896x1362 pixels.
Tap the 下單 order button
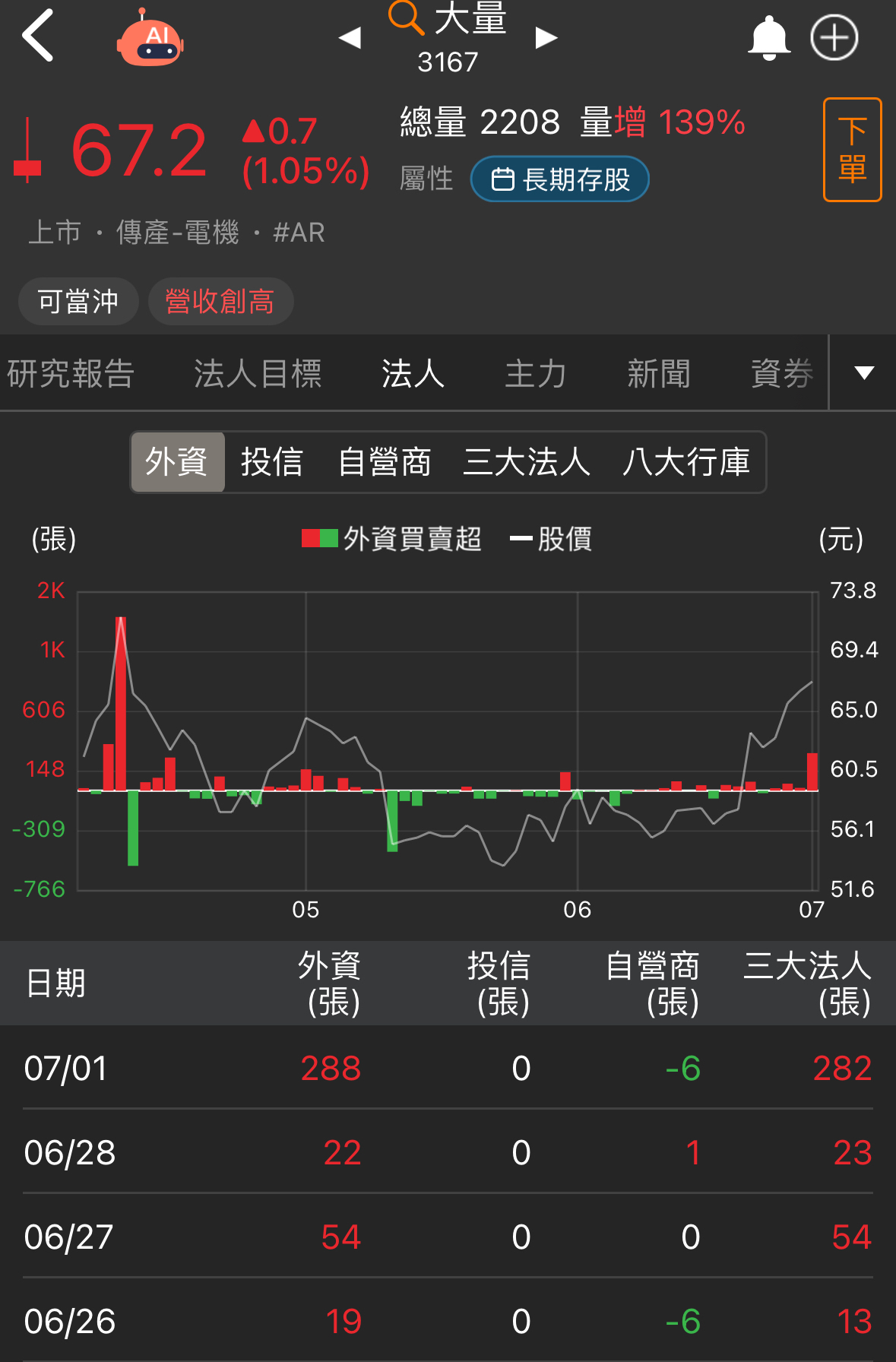[x=852, y=150]
